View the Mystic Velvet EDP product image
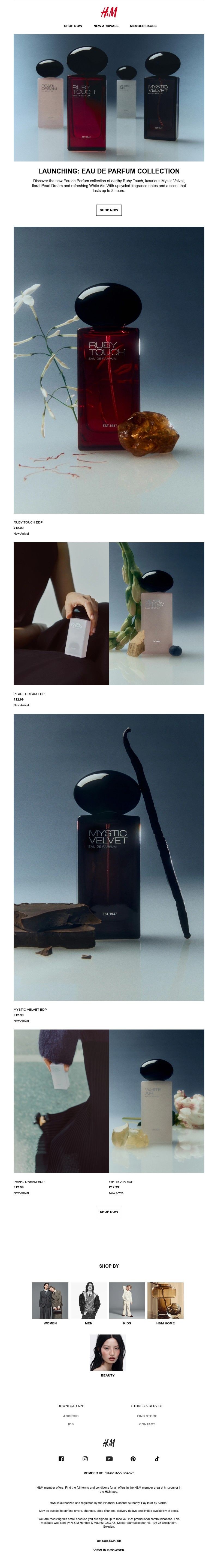The image size is (218, 1568). point(109,858)
